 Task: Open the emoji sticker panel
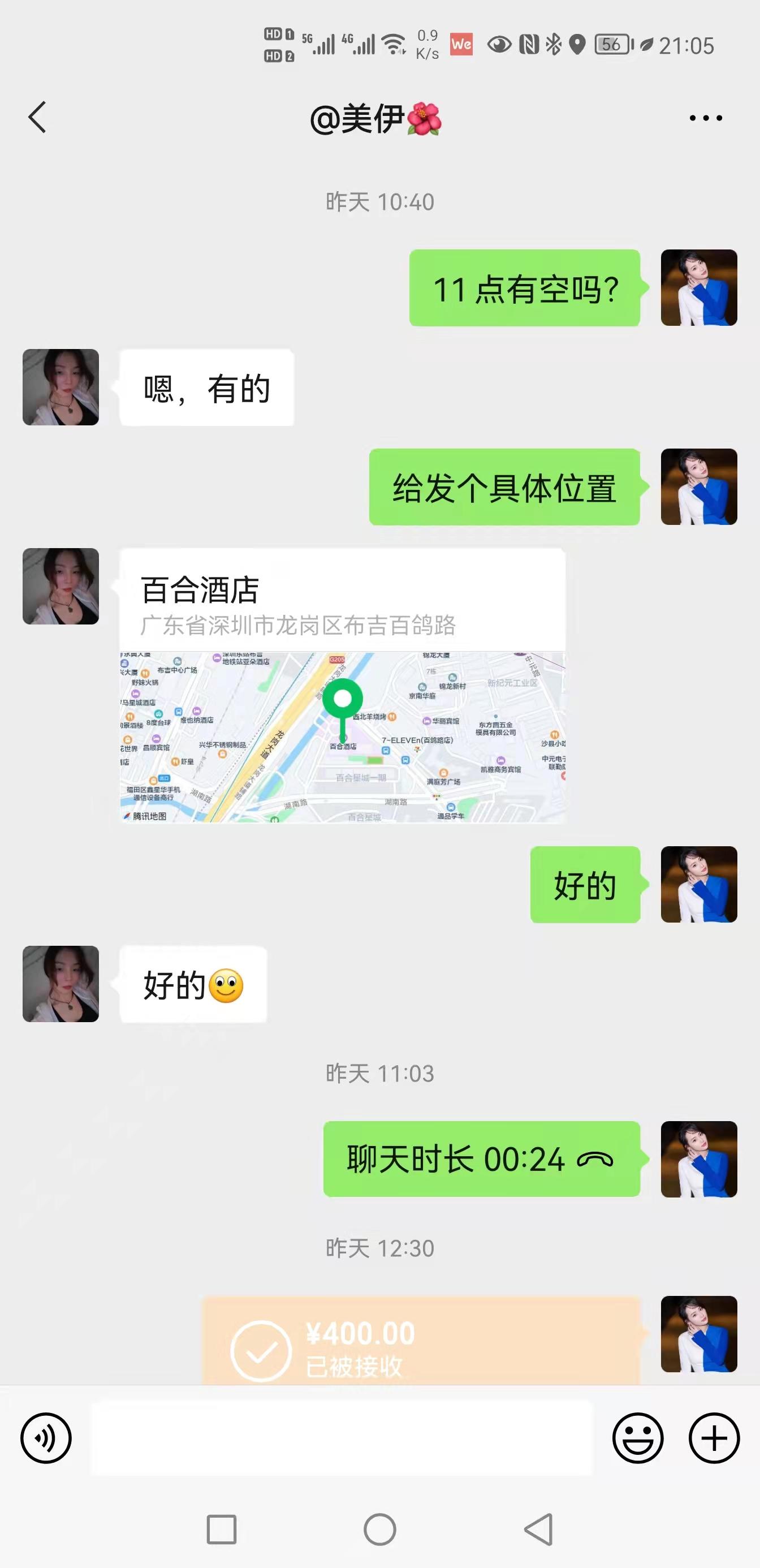click(x=637, y=1438)
